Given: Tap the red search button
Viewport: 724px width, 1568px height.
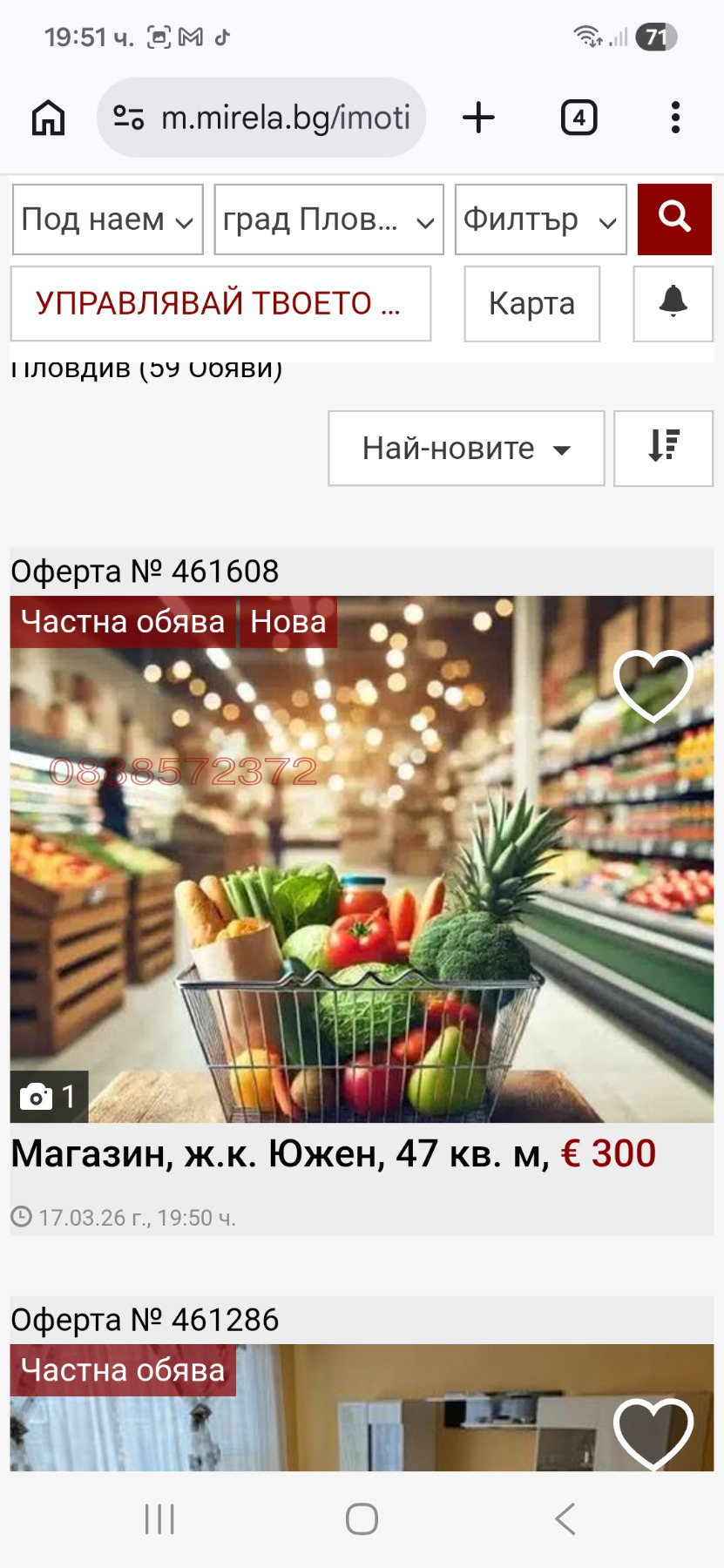Looking at the screenshot, I should (674, 220).
